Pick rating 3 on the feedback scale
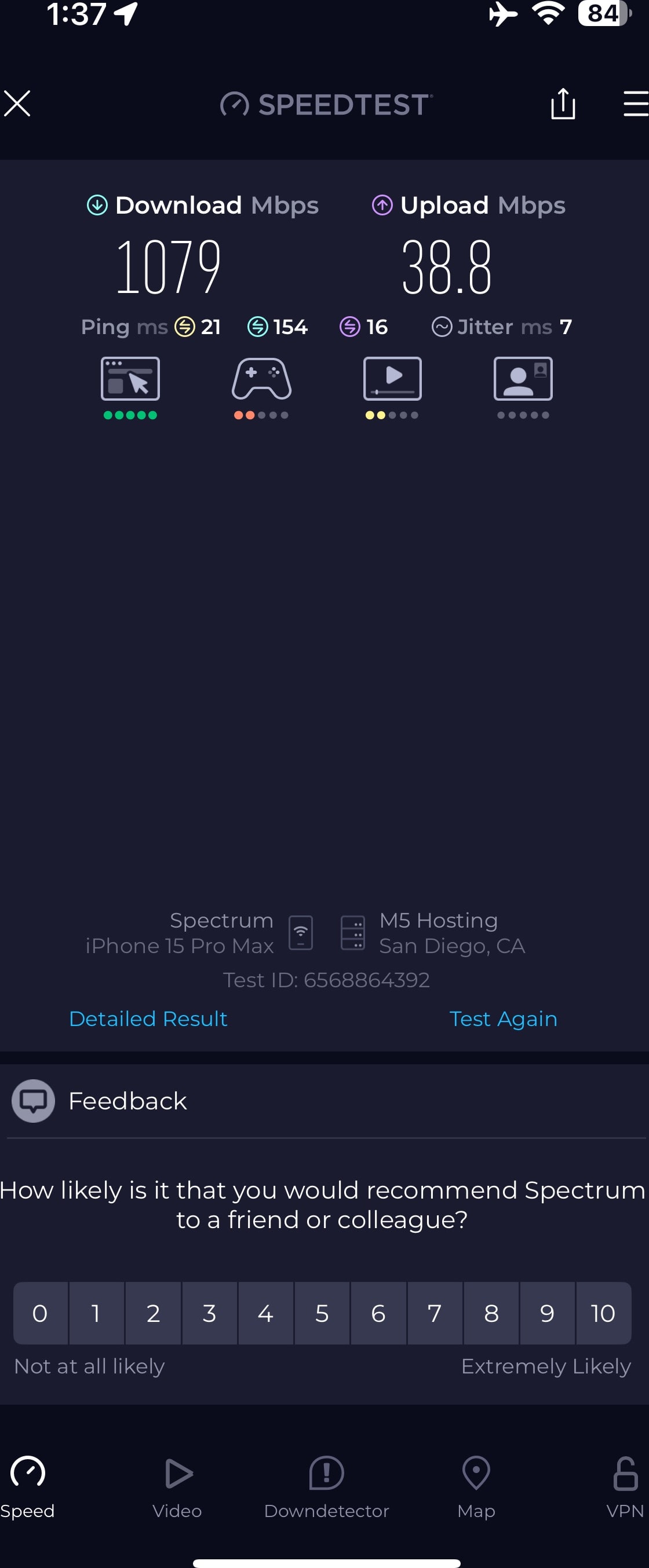The height and width of the screenshot is (1568, 649). [x=209, y=1313]
